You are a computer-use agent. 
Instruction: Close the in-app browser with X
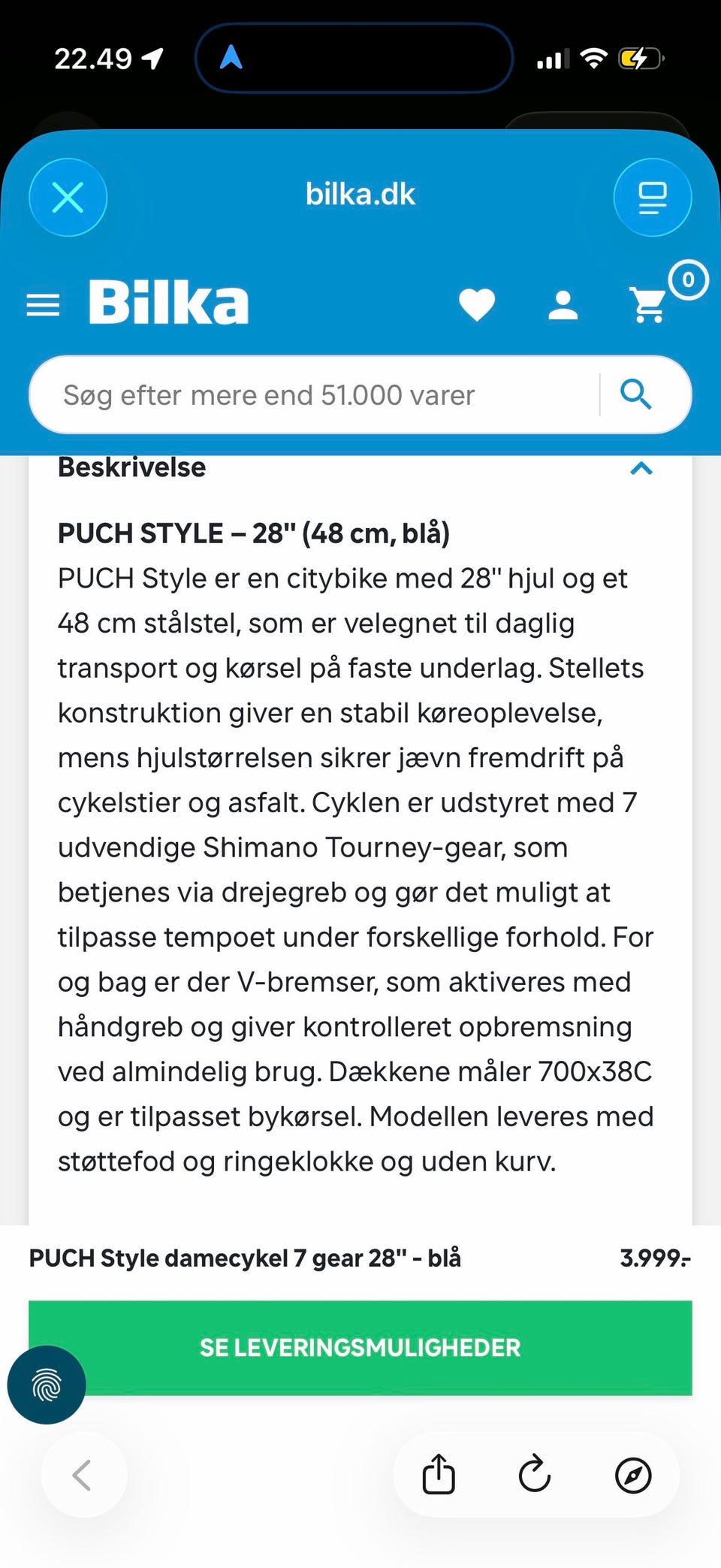click(68, 198)
